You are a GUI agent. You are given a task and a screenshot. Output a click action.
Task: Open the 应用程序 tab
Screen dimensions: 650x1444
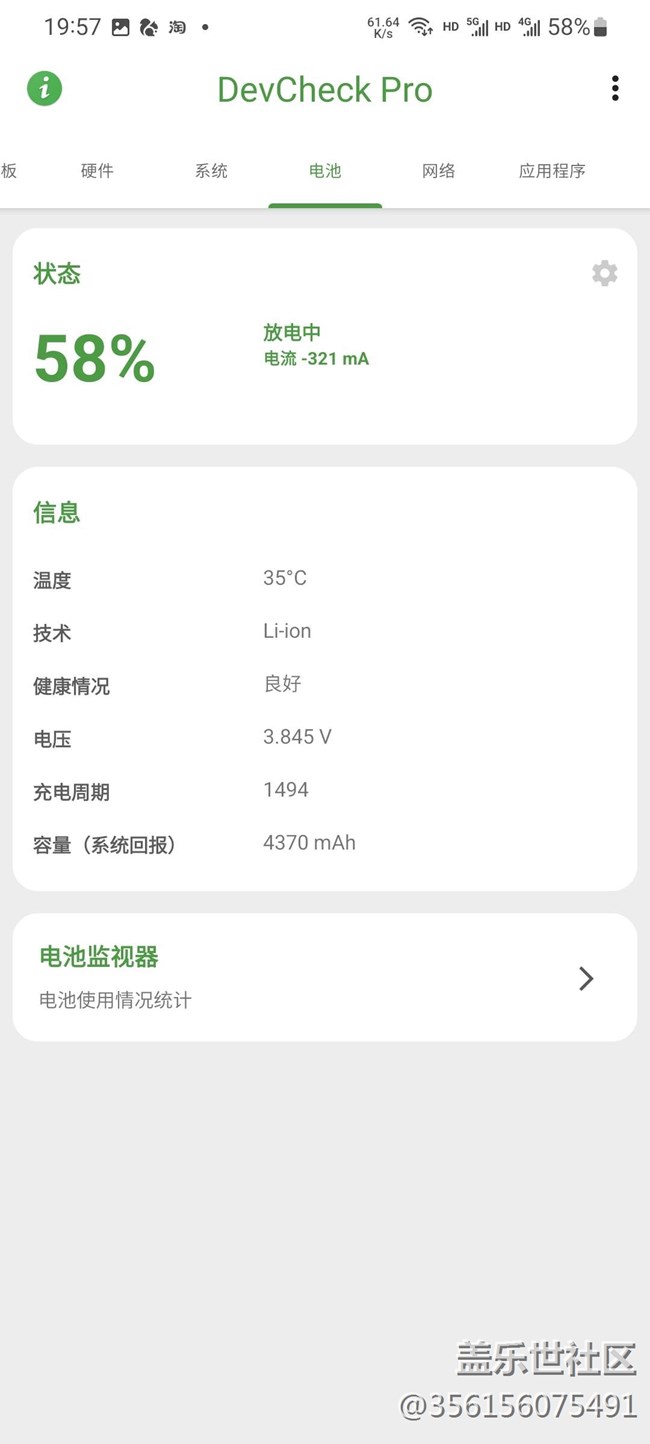coord(552,171)
